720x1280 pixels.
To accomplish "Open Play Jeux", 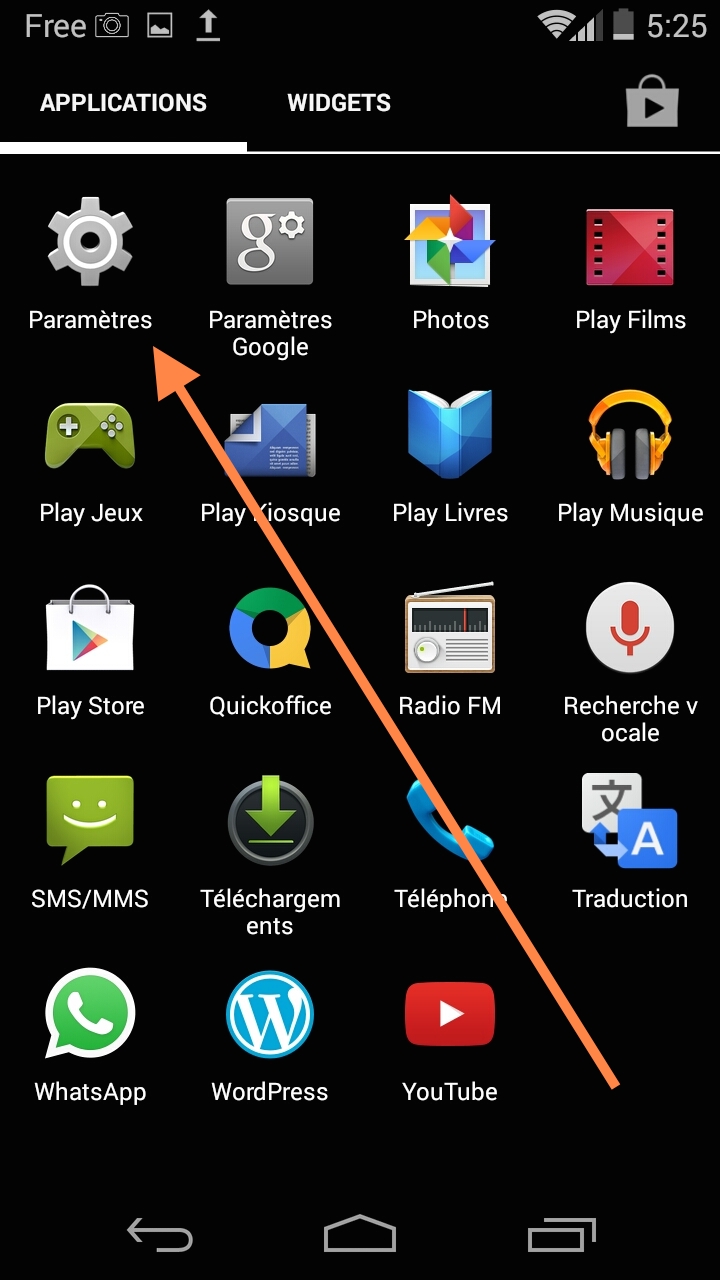I will tap(90, 435).
